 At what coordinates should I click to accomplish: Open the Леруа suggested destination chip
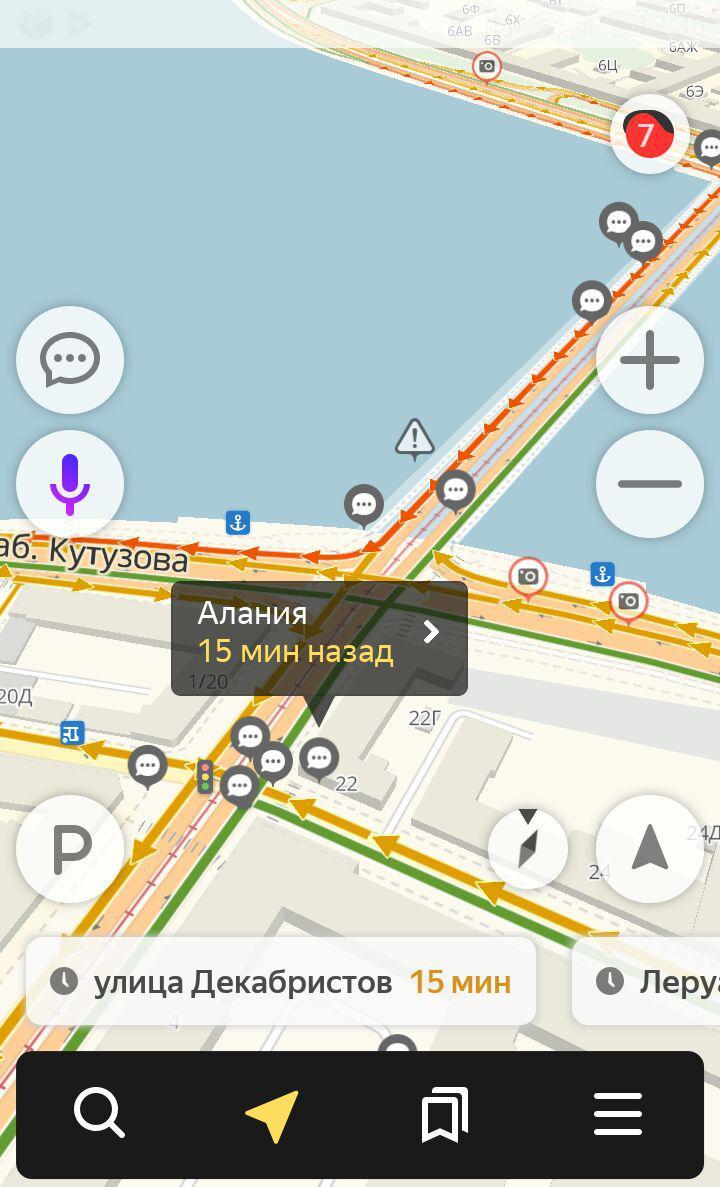tap(650, 981)
